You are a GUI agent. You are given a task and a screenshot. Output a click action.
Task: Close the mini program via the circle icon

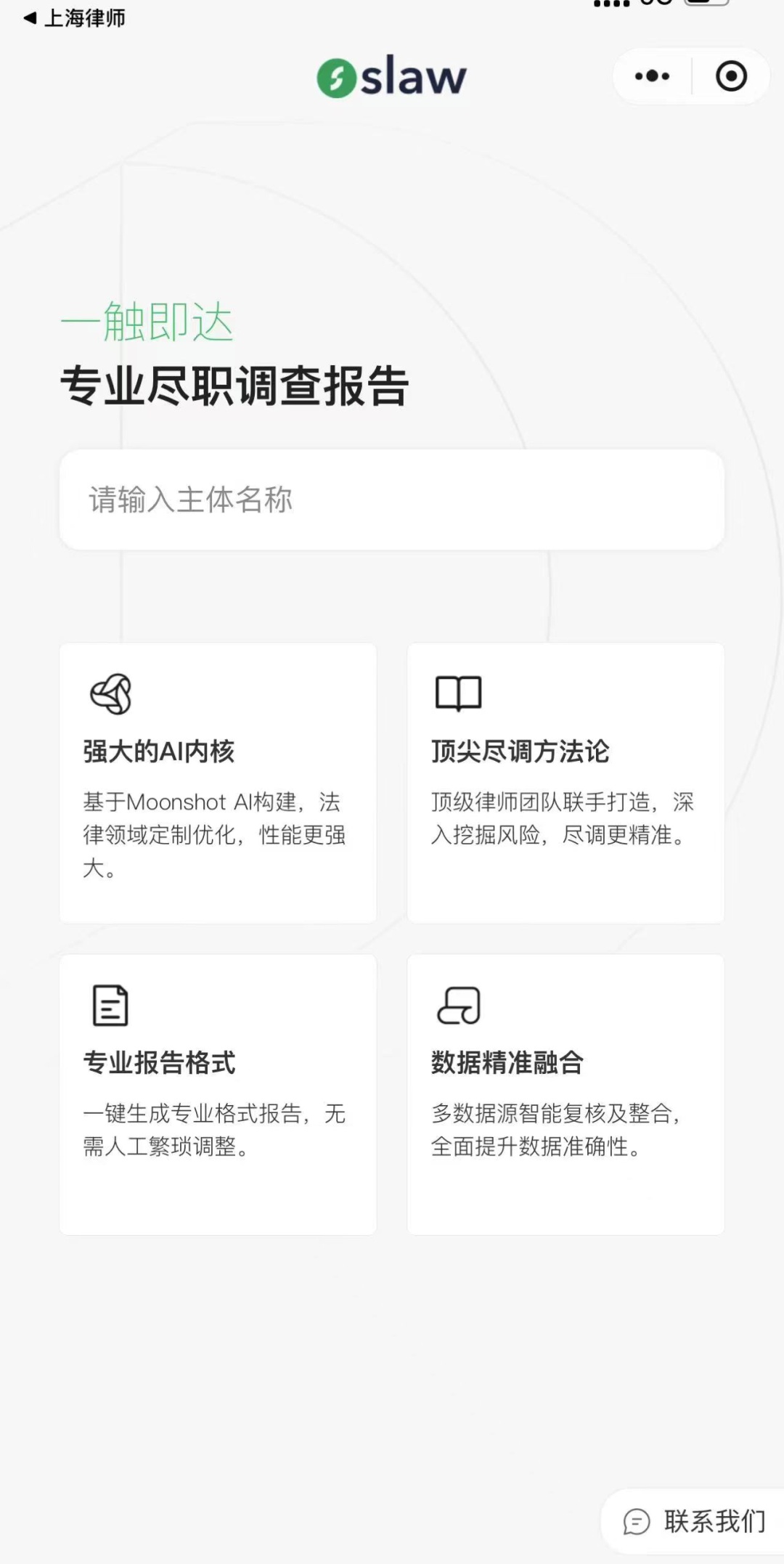[730, 76]
